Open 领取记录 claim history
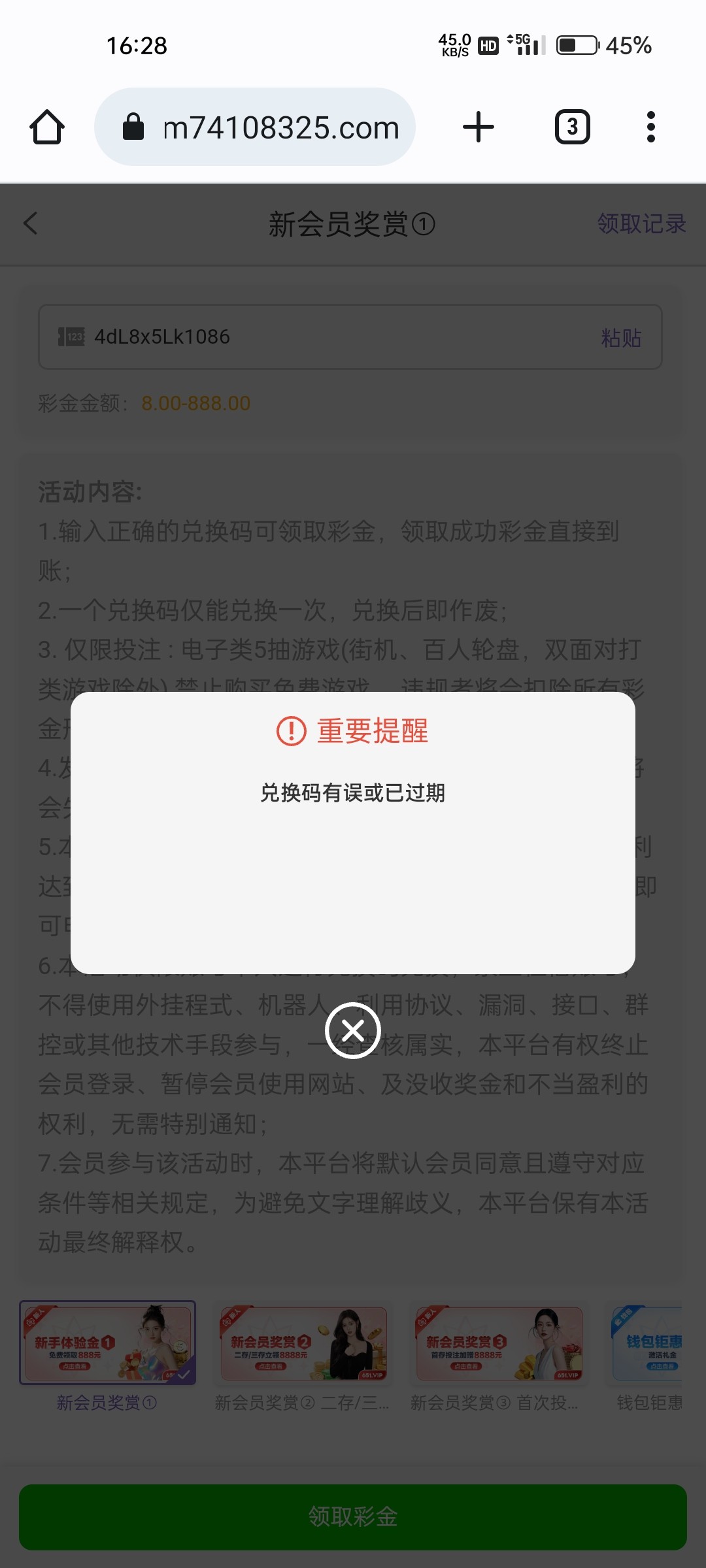706x1568 pixels. pyautogui.click(x=642, y=223)
